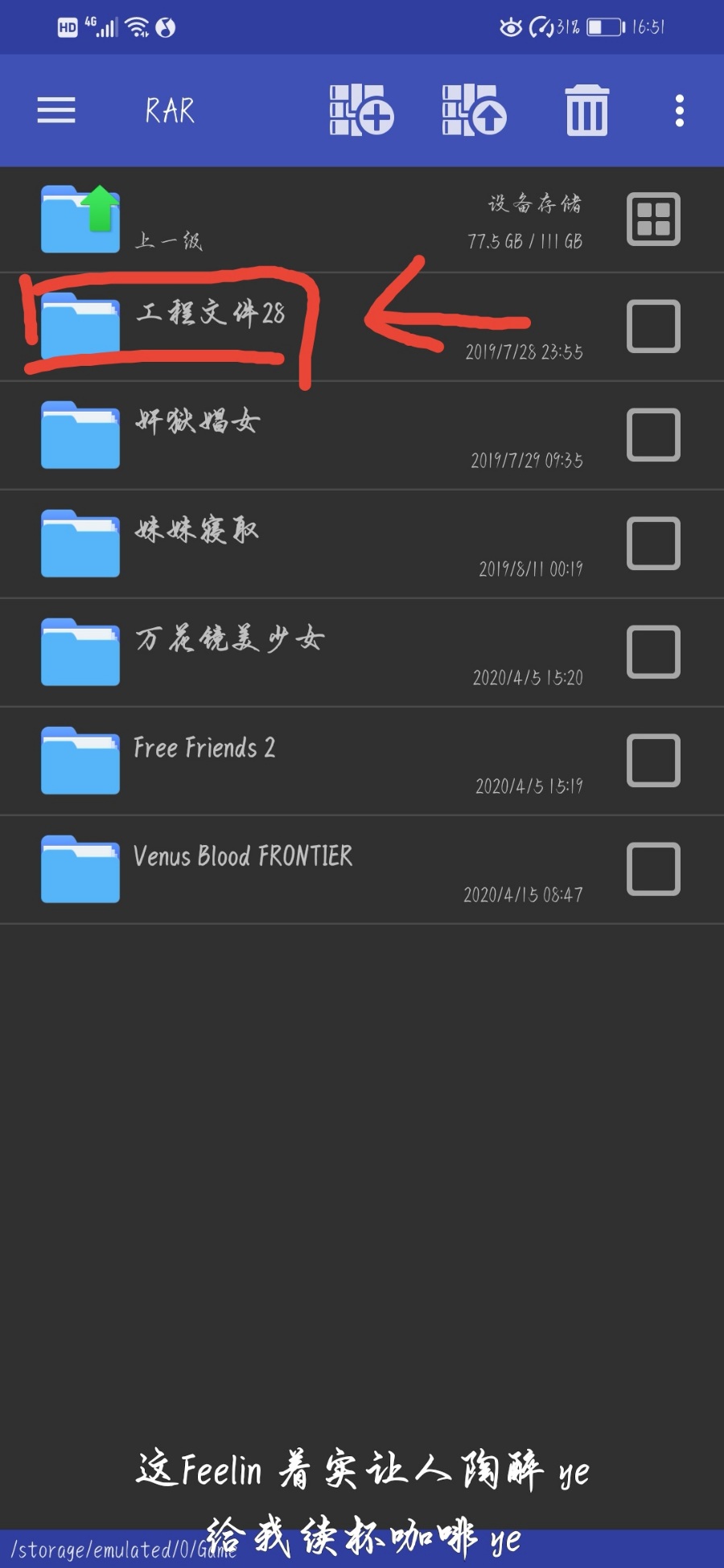The height and width of the screenshot is (1568, 724).
Task: Check the checkbox for 工程文件28 folder
Action: tap(653, 326)
